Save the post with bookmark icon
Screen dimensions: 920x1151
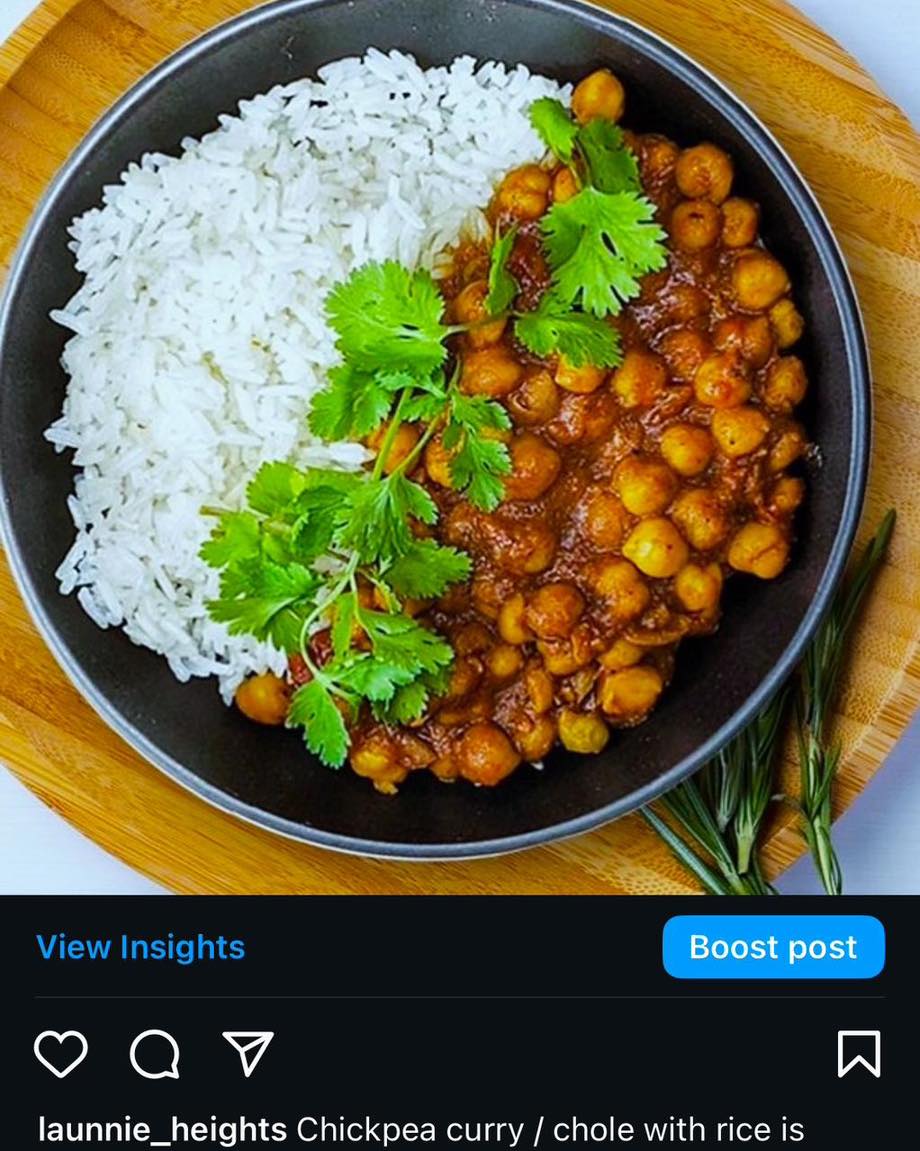pyautogui.click(x=858, y=1054)
